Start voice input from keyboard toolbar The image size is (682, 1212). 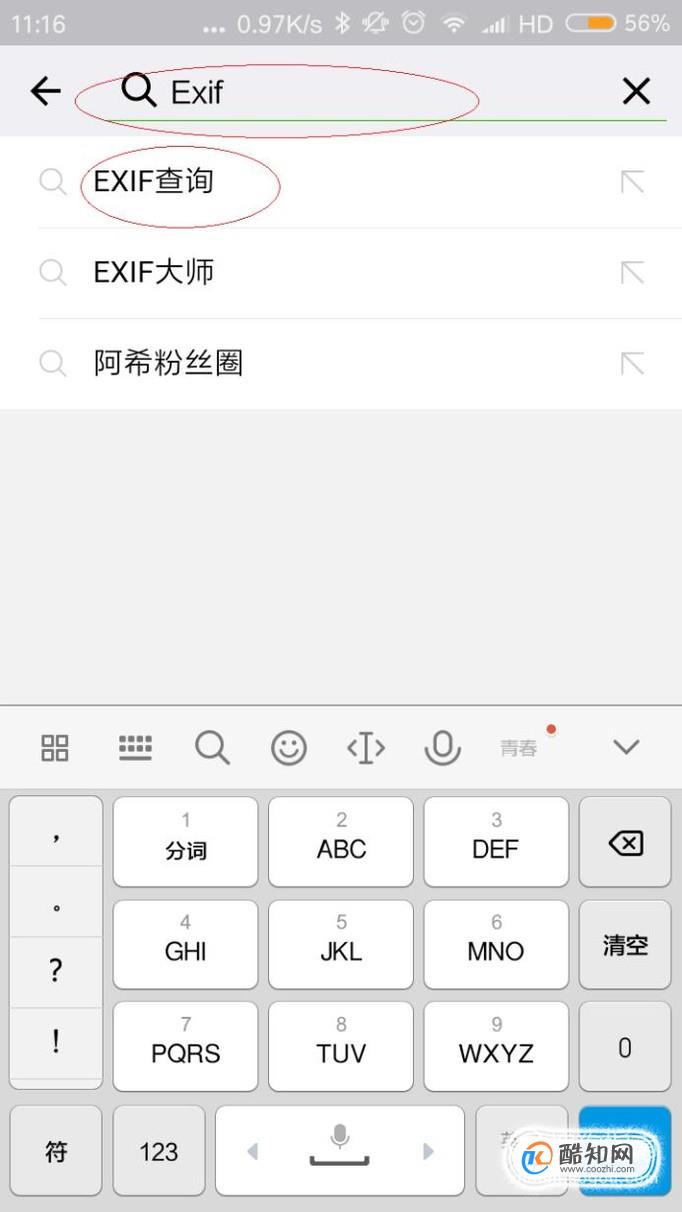pyautogui.click(x=442, y=747)
